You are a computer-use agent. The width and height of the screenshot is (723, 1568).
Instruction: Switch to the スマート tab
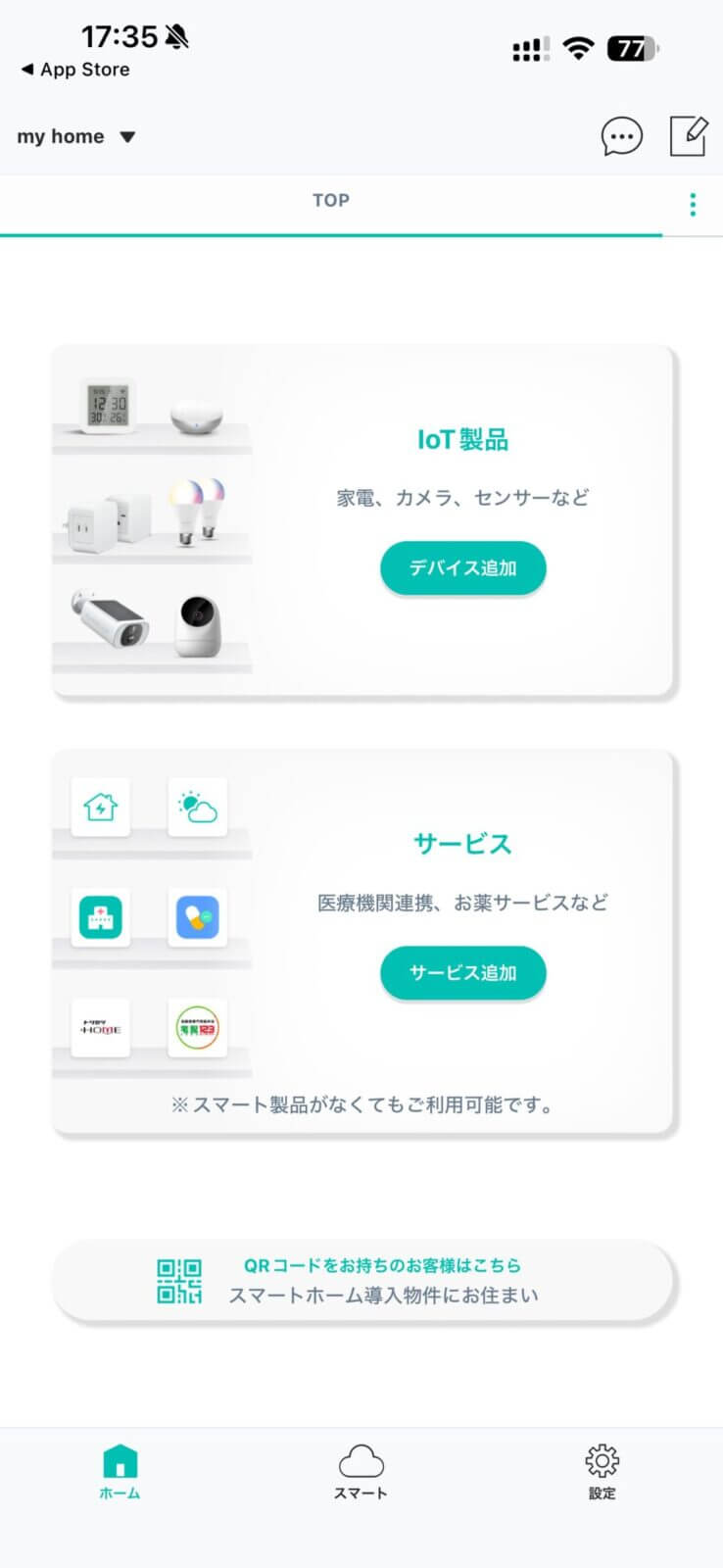[361, 1472]
